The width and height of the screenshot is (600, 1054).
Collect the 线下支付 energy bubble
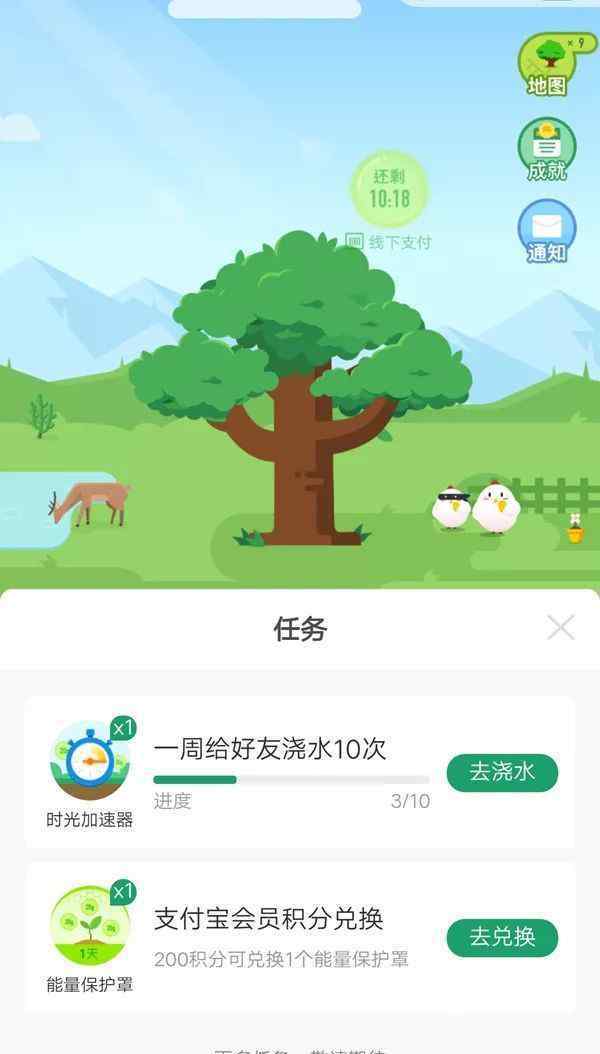pyautogui.click(x=389, y=189)
